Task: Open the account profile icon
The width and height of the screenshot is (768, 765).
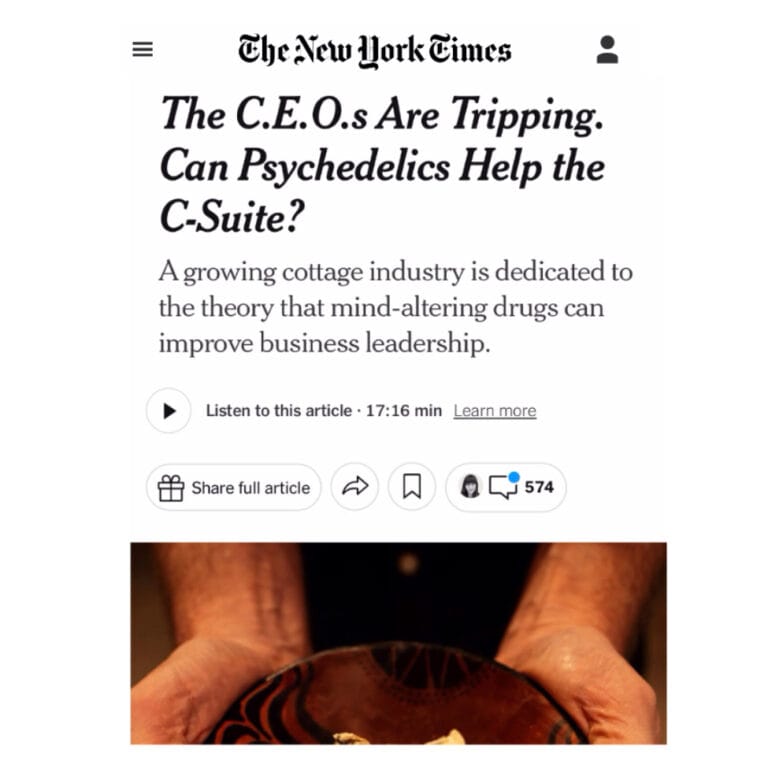Action: (x=607, y=49)
